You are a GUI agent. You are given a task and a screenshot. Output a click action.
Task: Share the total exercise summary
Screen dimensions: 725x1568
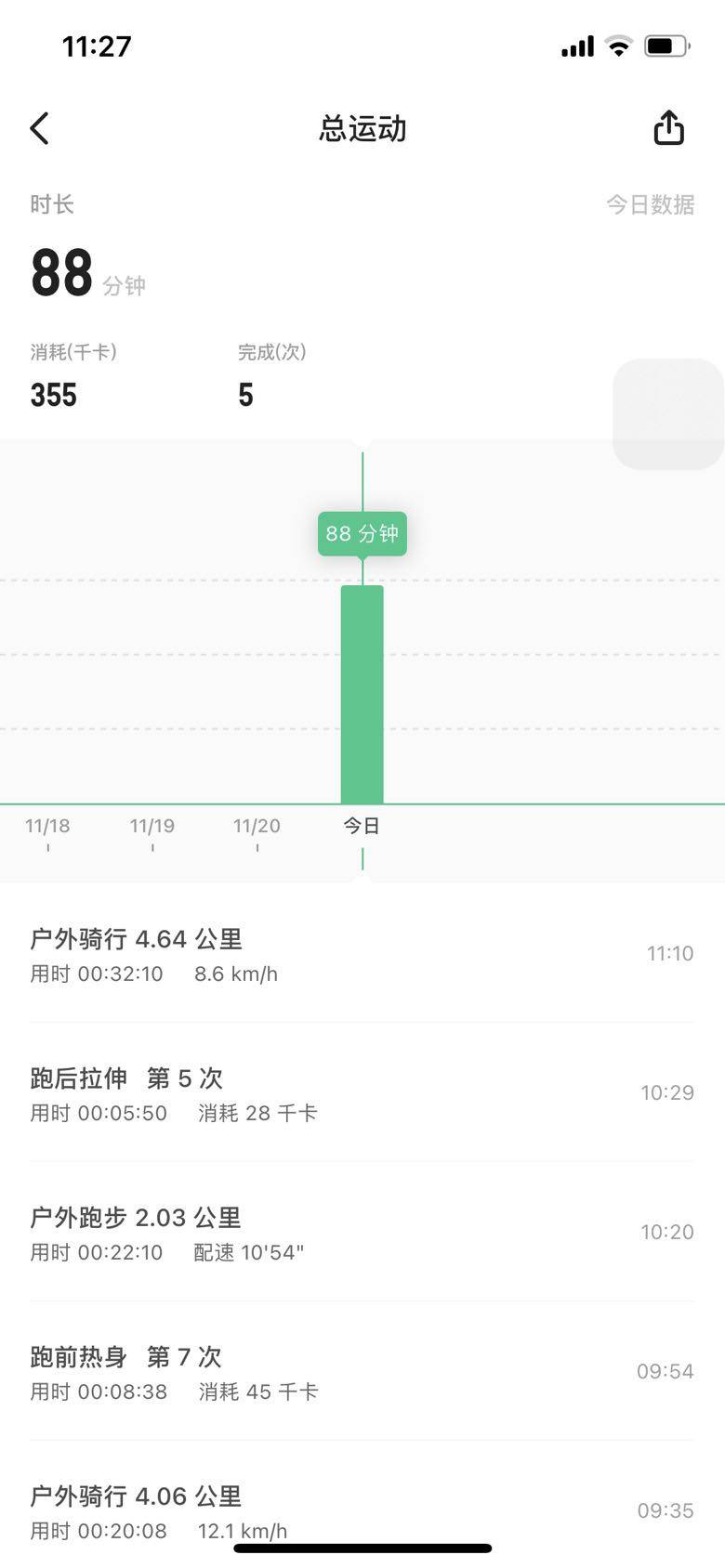coord(668,128)
